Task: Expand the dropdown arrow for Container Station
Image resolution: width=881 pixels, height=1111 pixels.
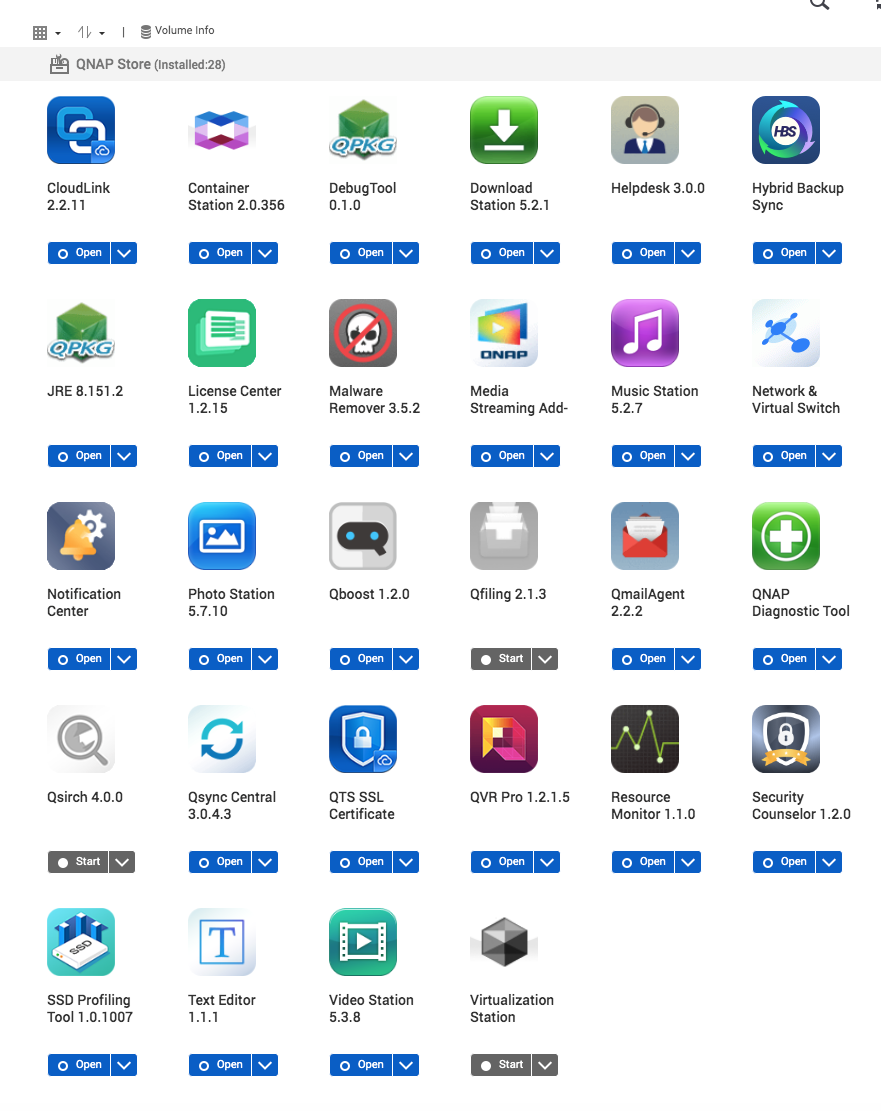Action: click(265, 253)
